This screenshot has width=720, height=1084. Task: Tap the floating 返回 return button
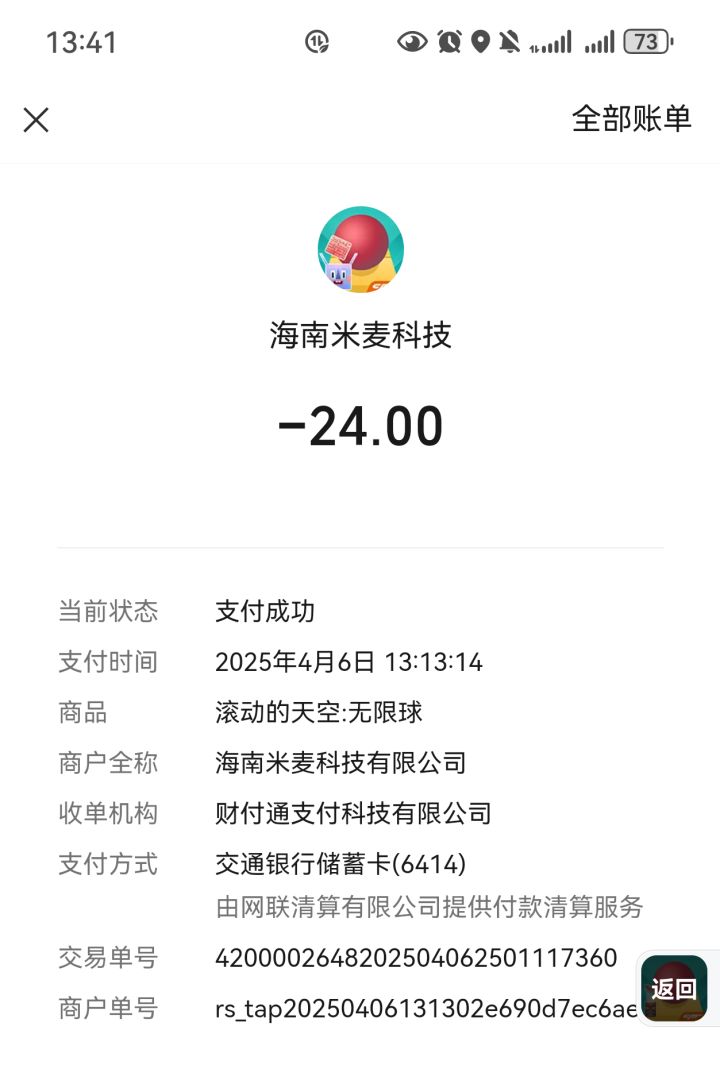(672, 987)
